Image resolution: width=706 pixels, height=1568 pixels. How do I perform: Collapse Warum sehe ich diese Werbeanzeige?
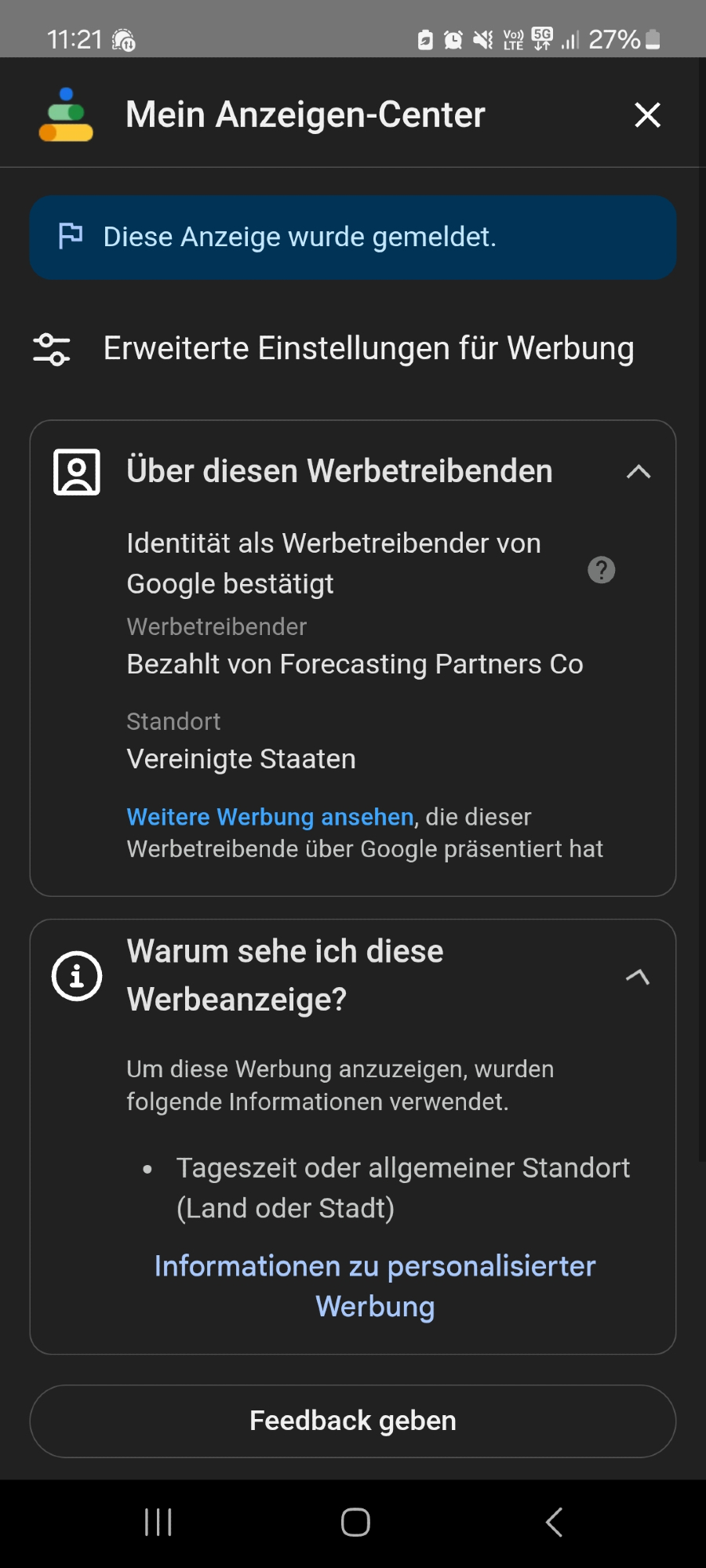(638, 976)
